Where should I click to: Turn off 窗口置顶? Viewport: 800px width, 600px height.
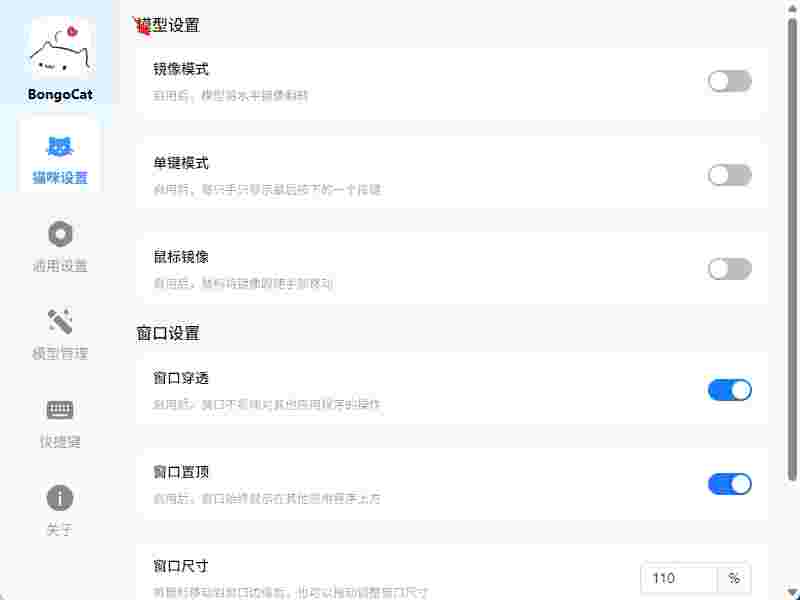(x=729, y=484)
